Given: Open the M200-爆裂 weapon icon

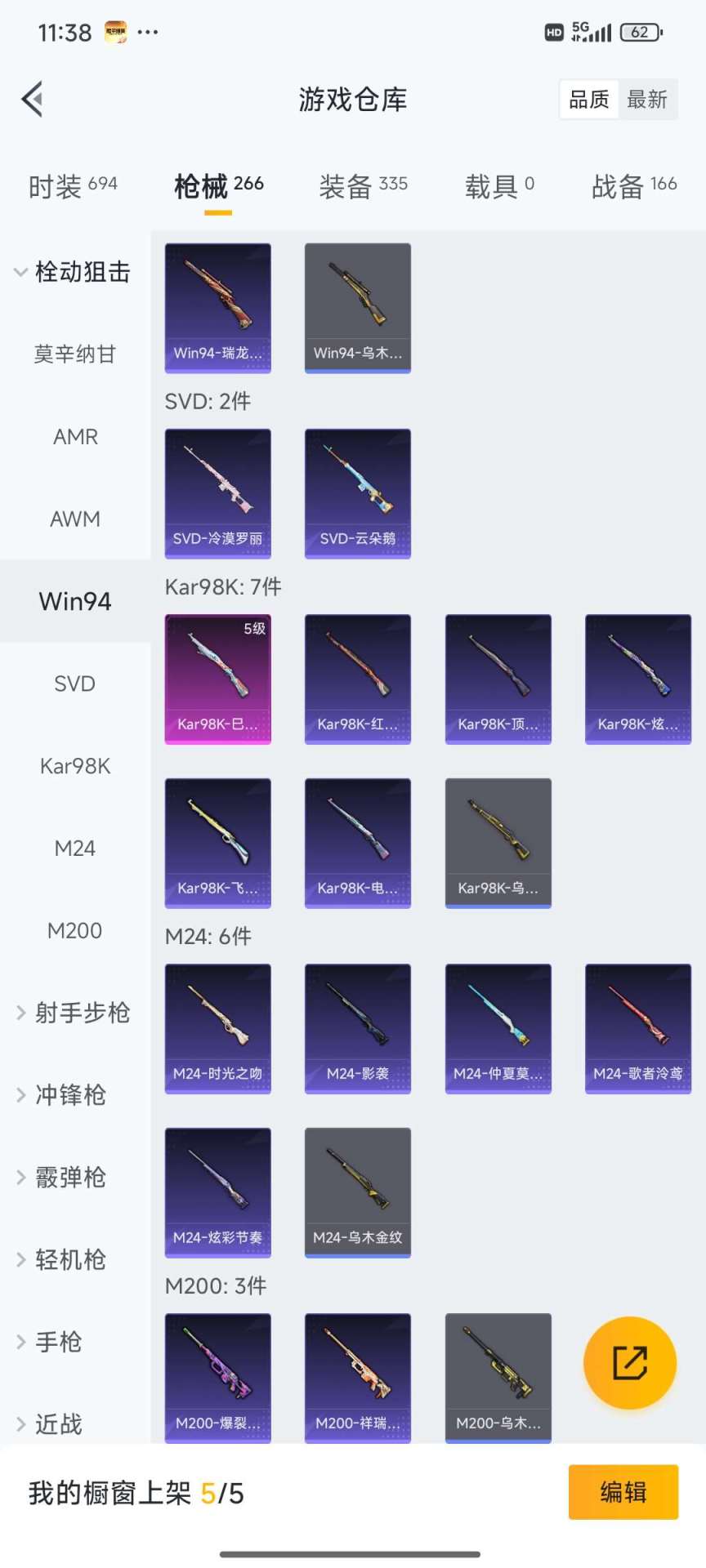Looking at the screenshot, I should [217, 1377].
